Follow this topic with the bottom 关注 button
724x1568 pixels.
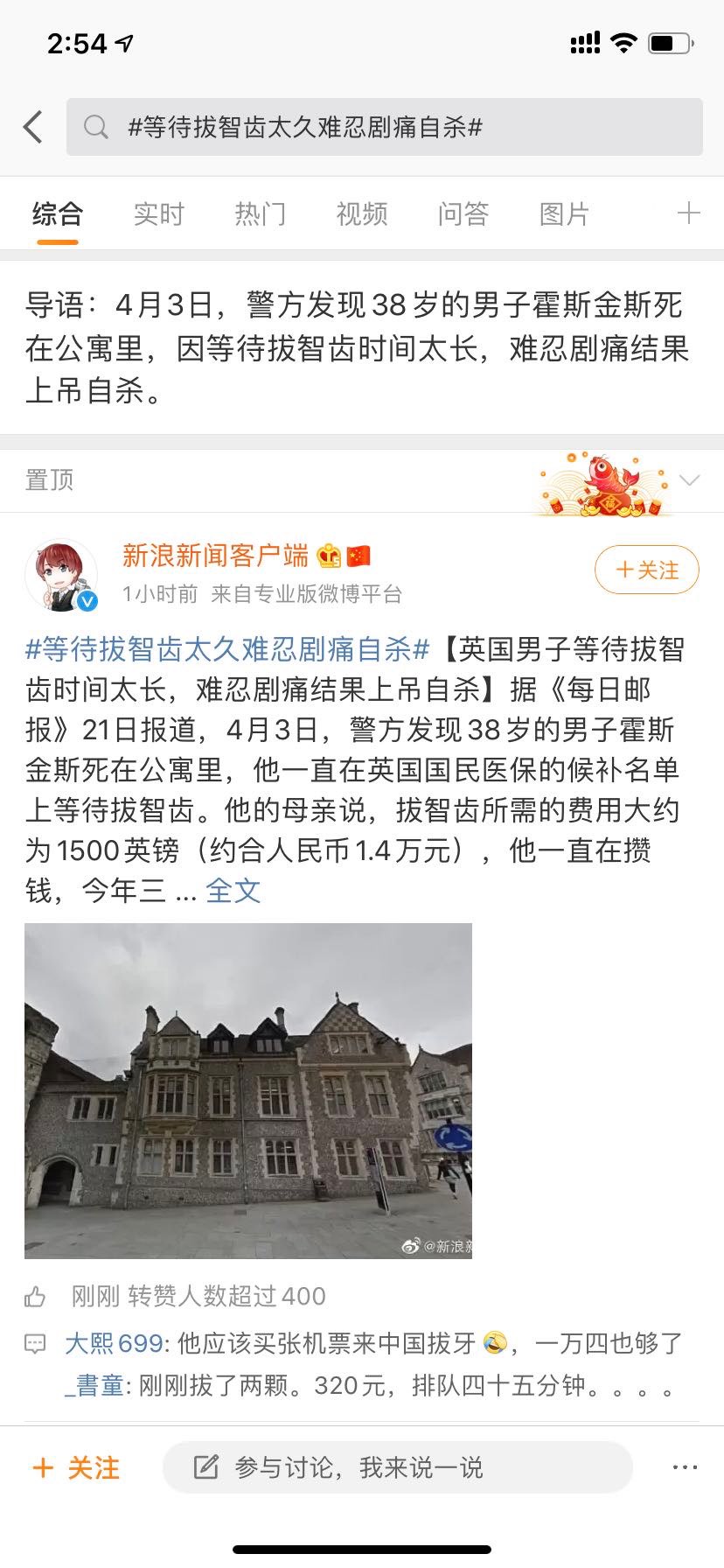pos(75,1467)
